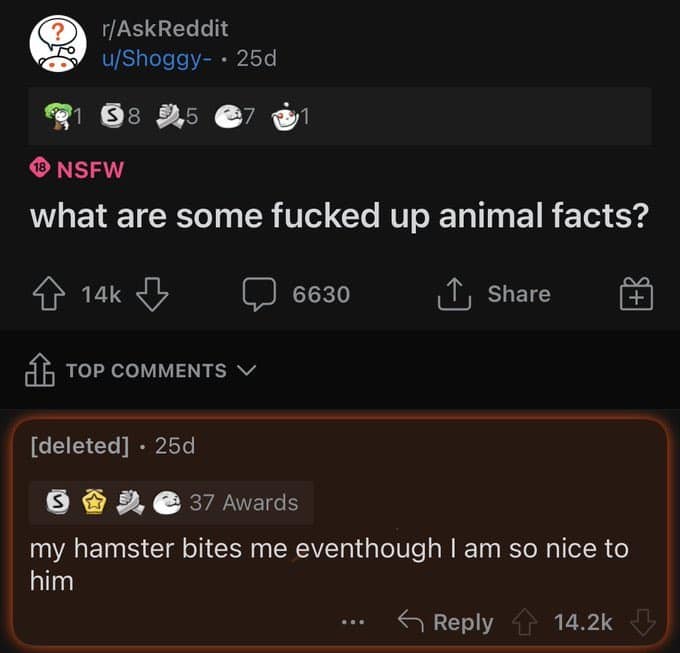680x653 pixels.
Task: Open the r/AskReddit subreddit avatar
Action: click(x=57, y=45)
